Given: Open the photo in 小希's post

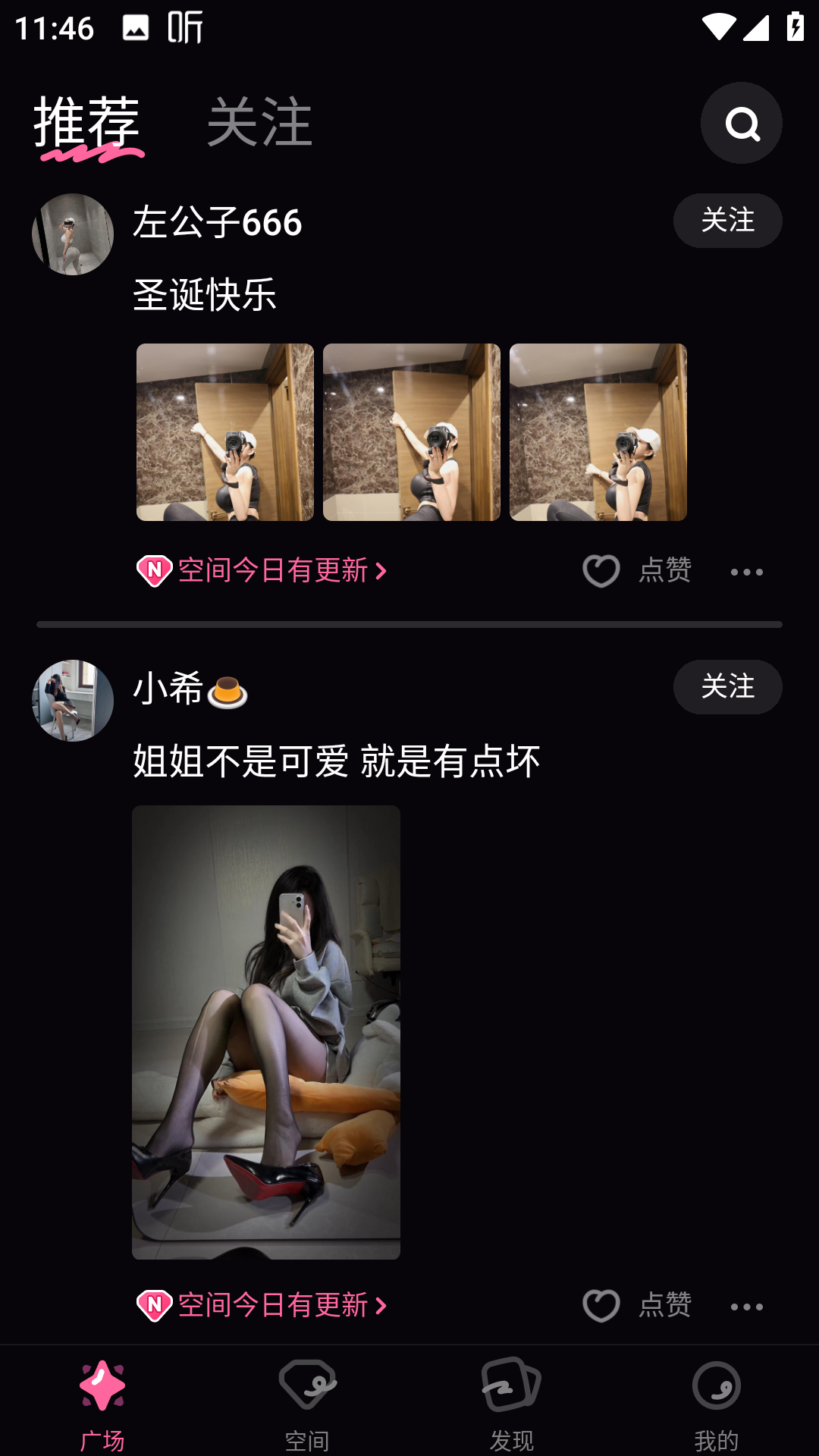Looking at the screenshot, I should pos(266,1032).
